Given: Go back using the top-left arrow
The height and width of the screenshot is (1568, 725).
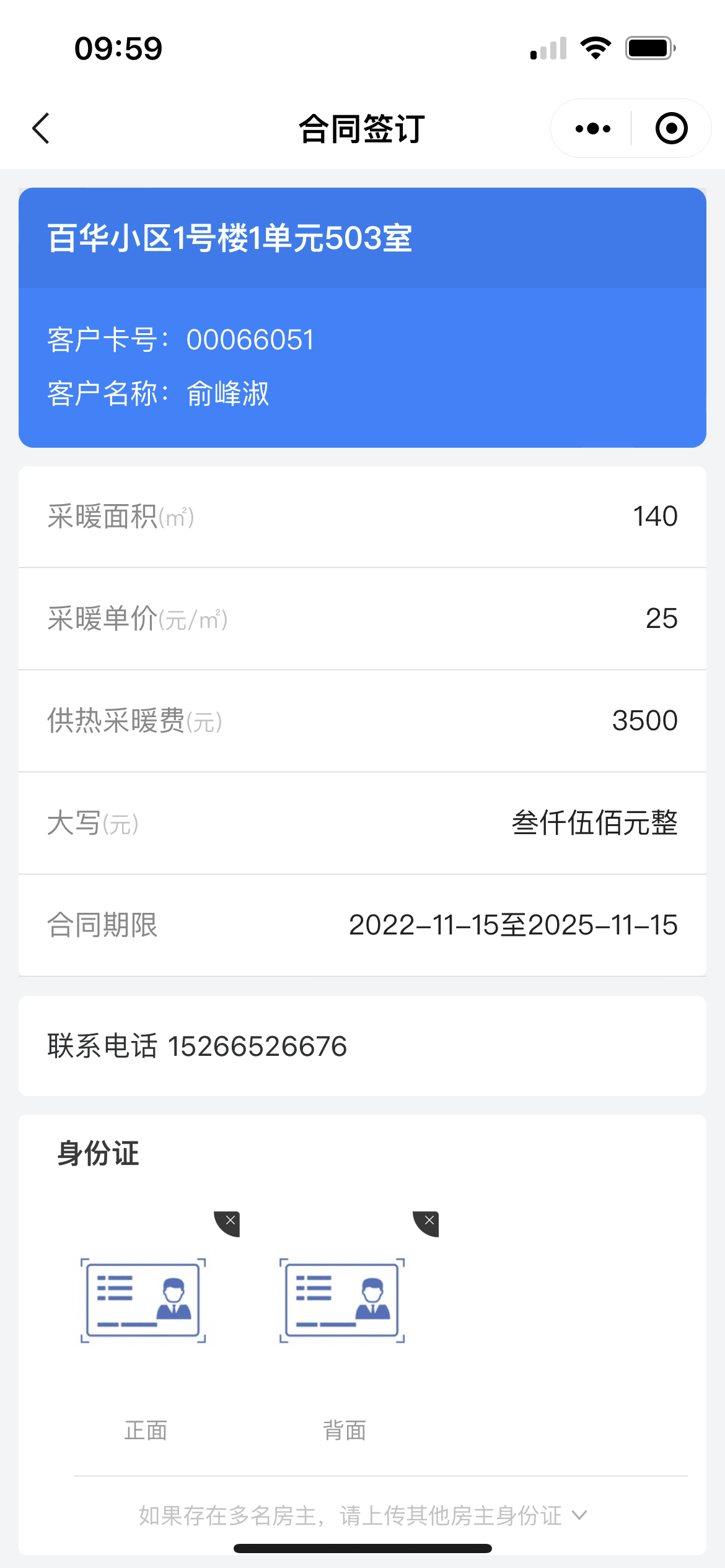Looking at the screenshot, I should point(41,128).
